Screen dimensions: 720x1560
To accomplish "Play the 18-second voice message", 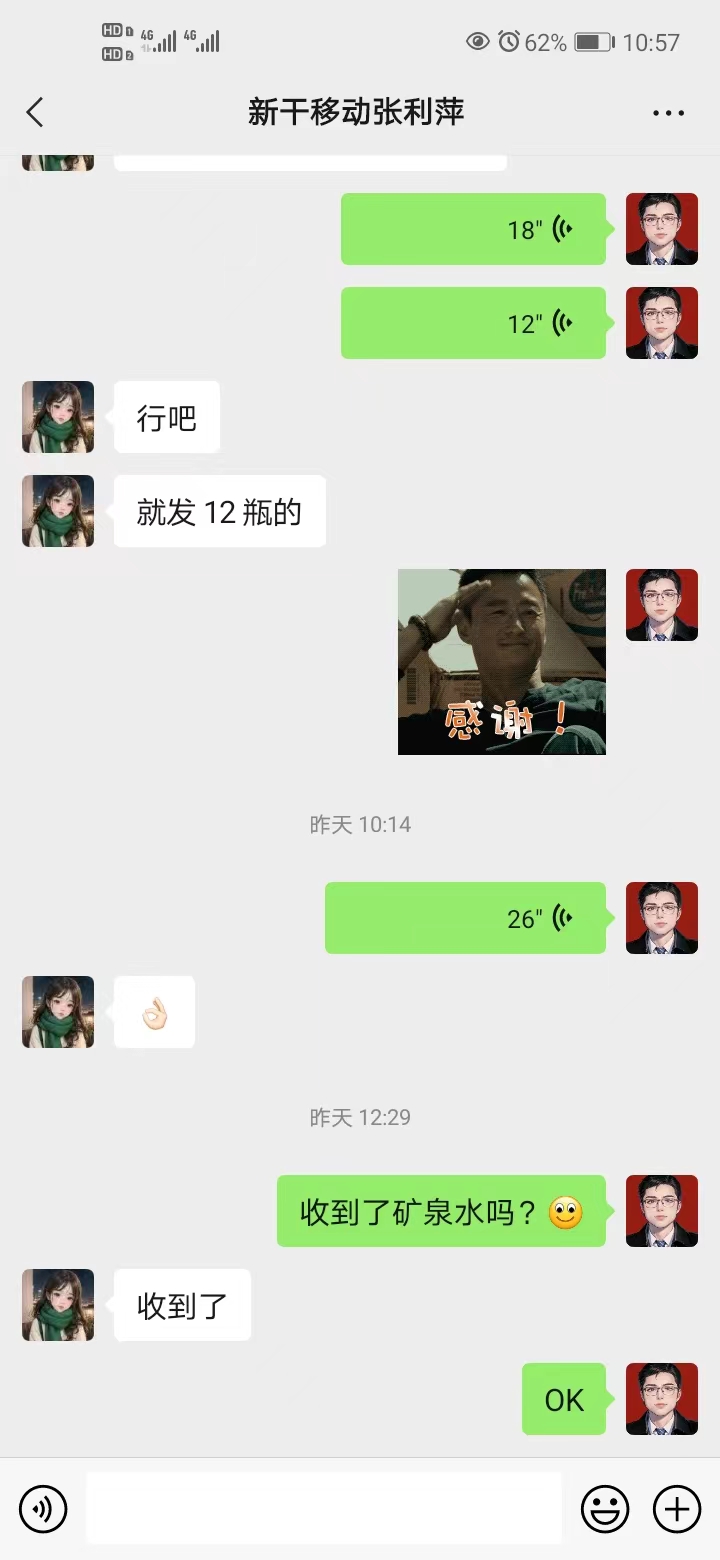I will click(x=473, y=229).
